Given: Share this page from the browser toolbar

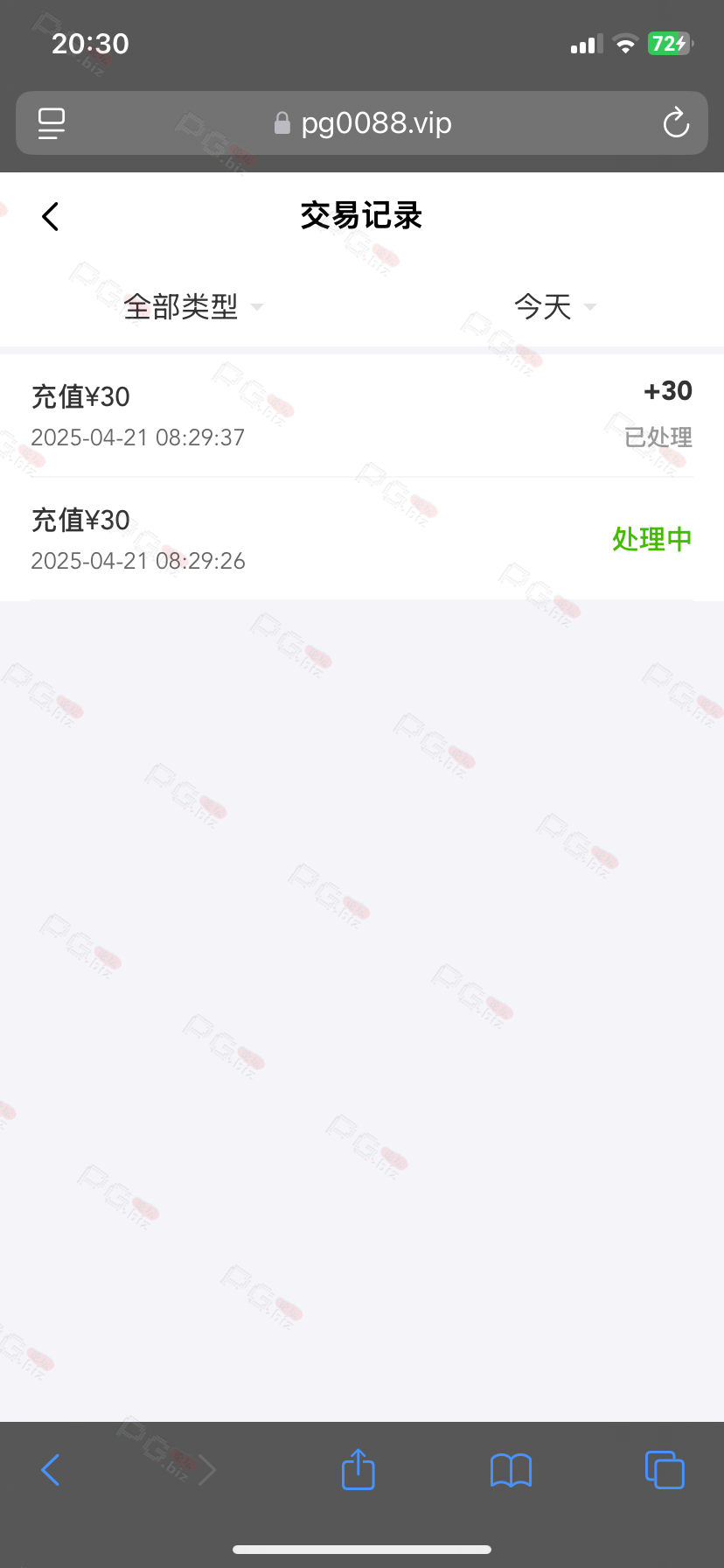Looking at the screenshot, I should click(x=358, y=1469).
